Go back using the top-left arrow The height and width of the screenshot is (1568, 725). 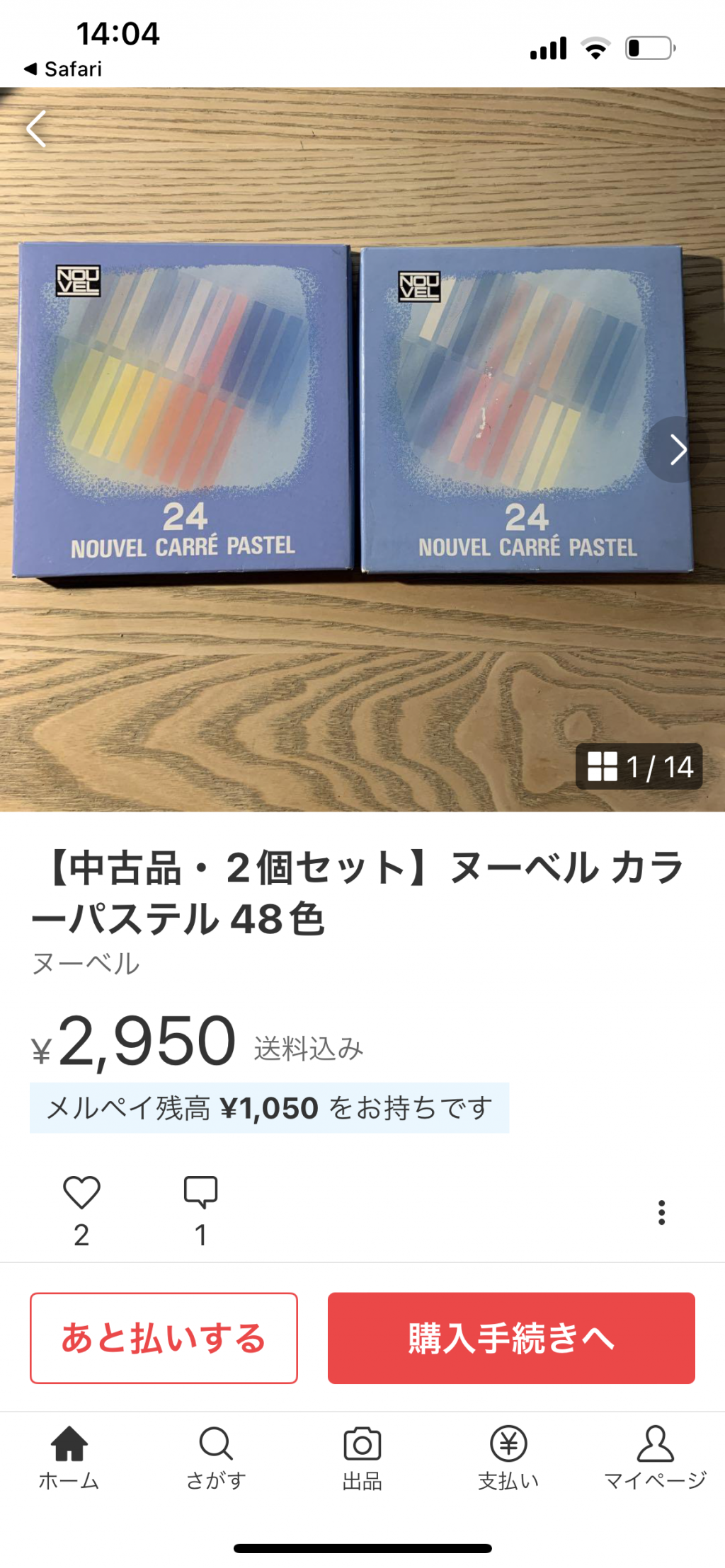pos(36,129)
